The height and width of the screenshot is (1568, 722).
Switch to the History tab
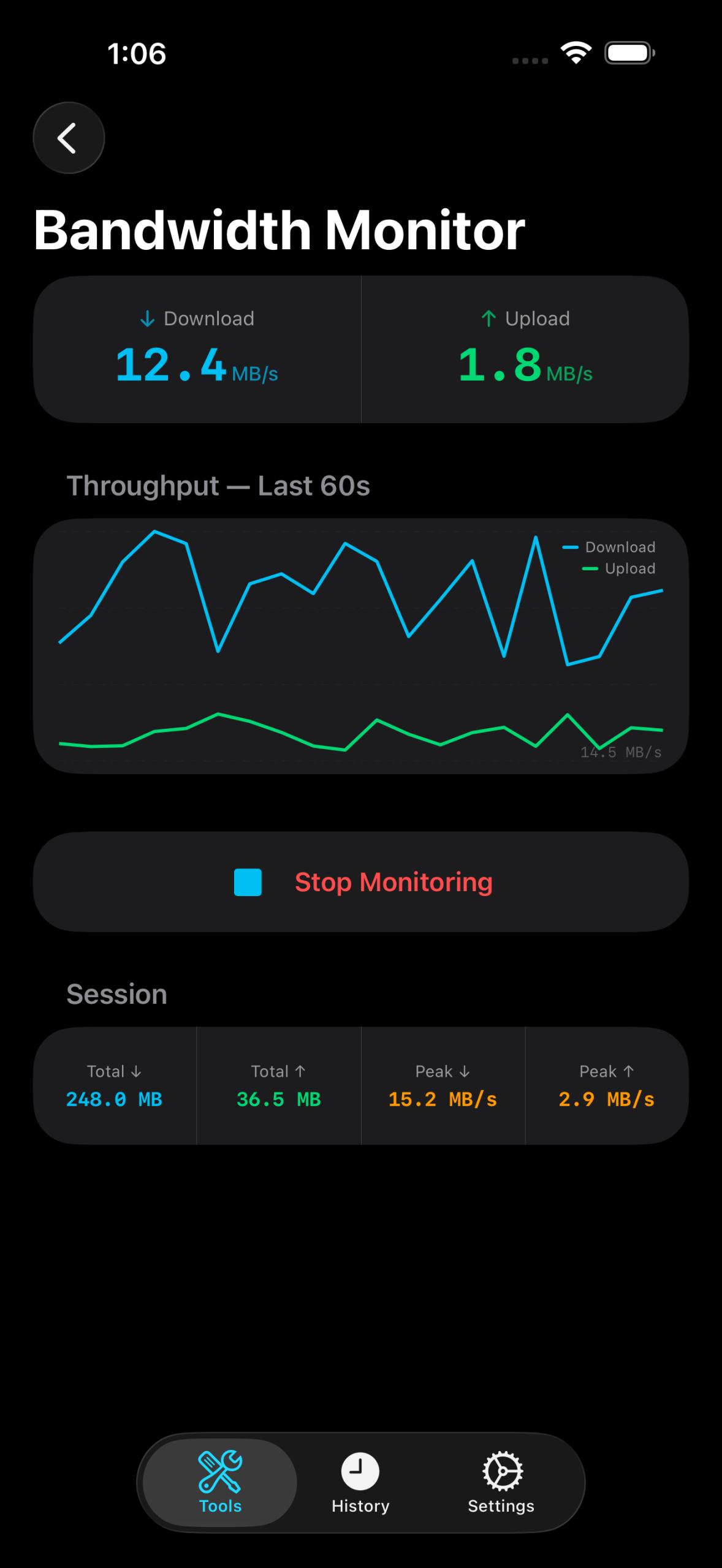[360, 1482]
